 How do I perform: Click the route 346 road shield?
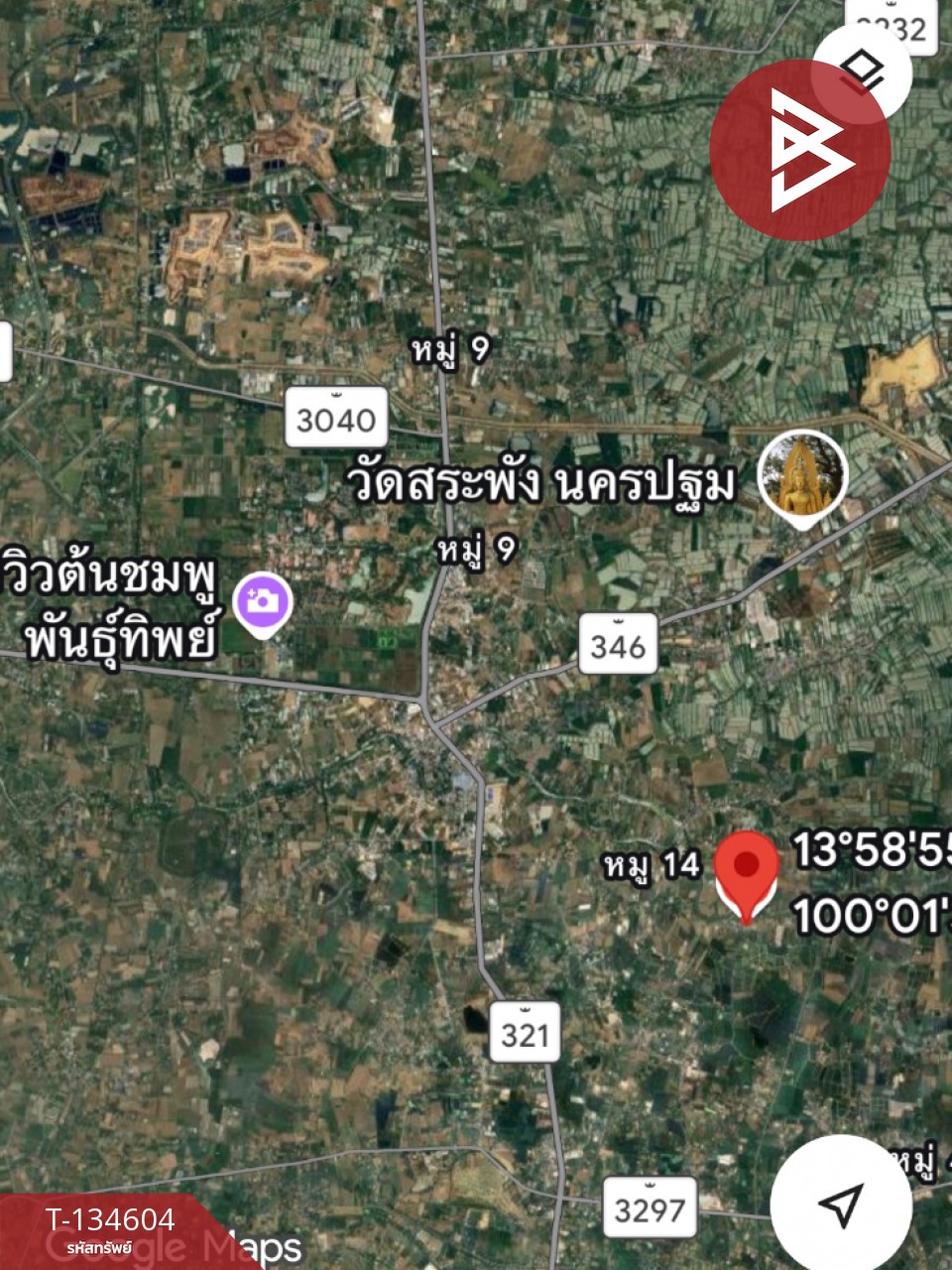point(617,643)
